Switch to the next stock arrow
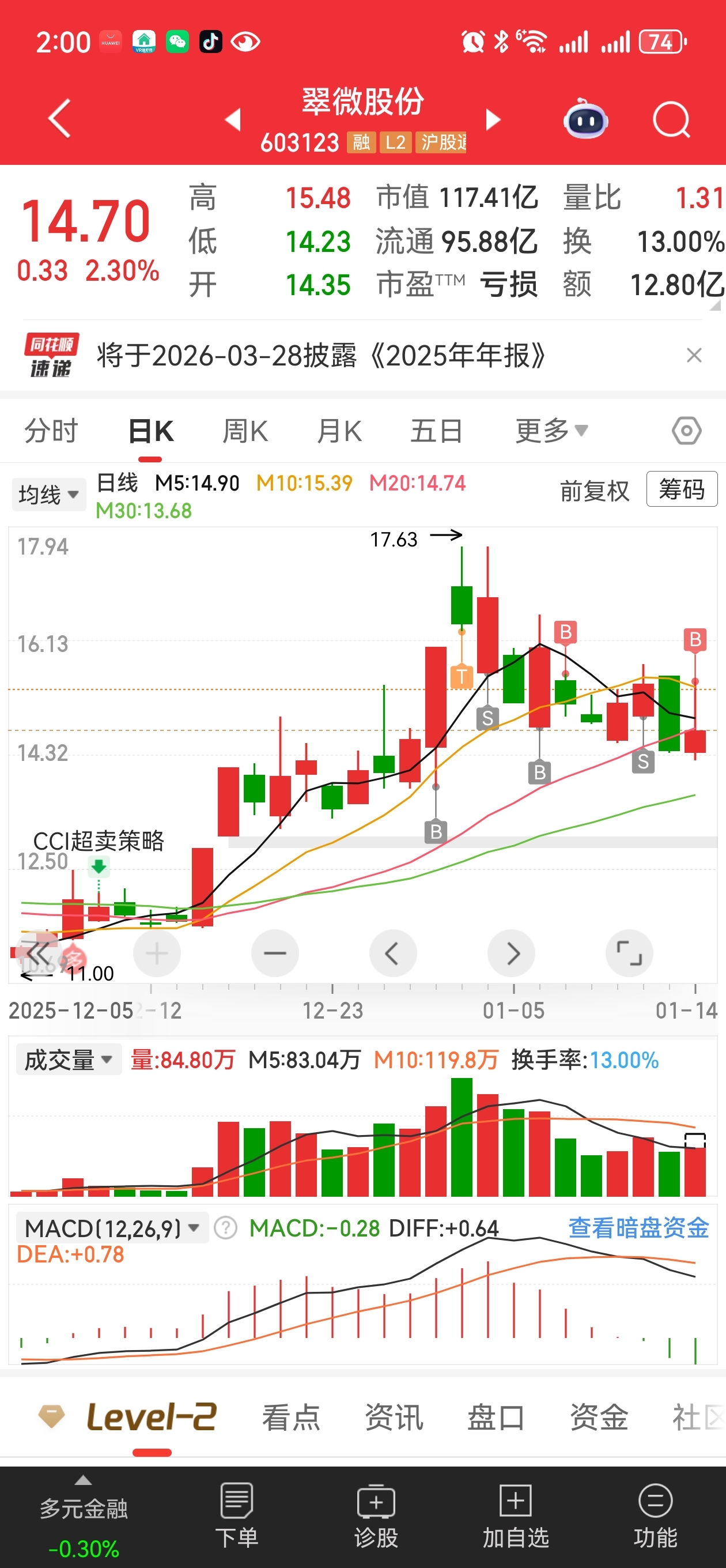Screen dimensions: 726x1568 (x=493, y=119)
